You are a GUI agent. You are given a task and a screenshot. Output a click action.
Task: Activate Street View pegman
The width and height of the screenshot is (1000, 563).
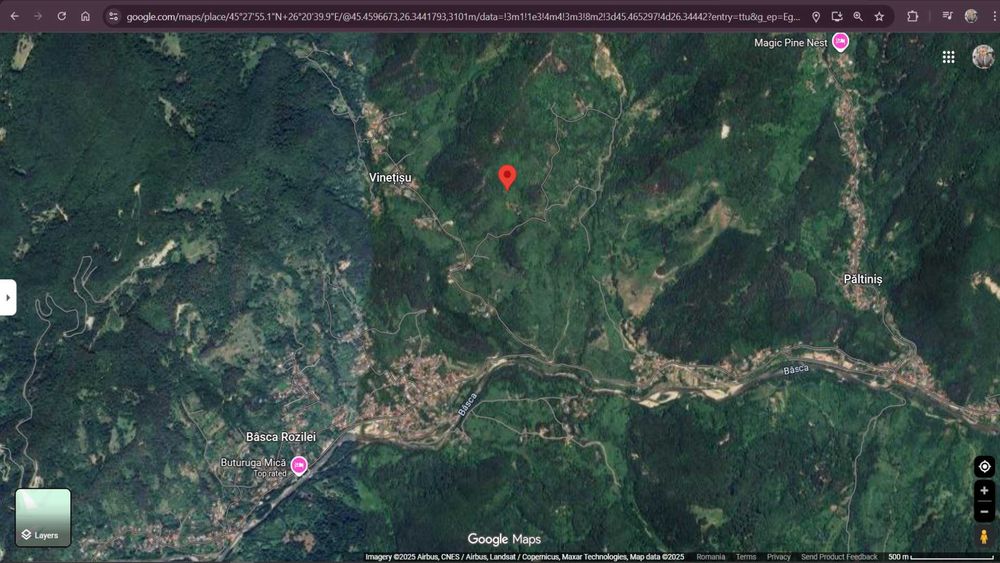[984, 537]
